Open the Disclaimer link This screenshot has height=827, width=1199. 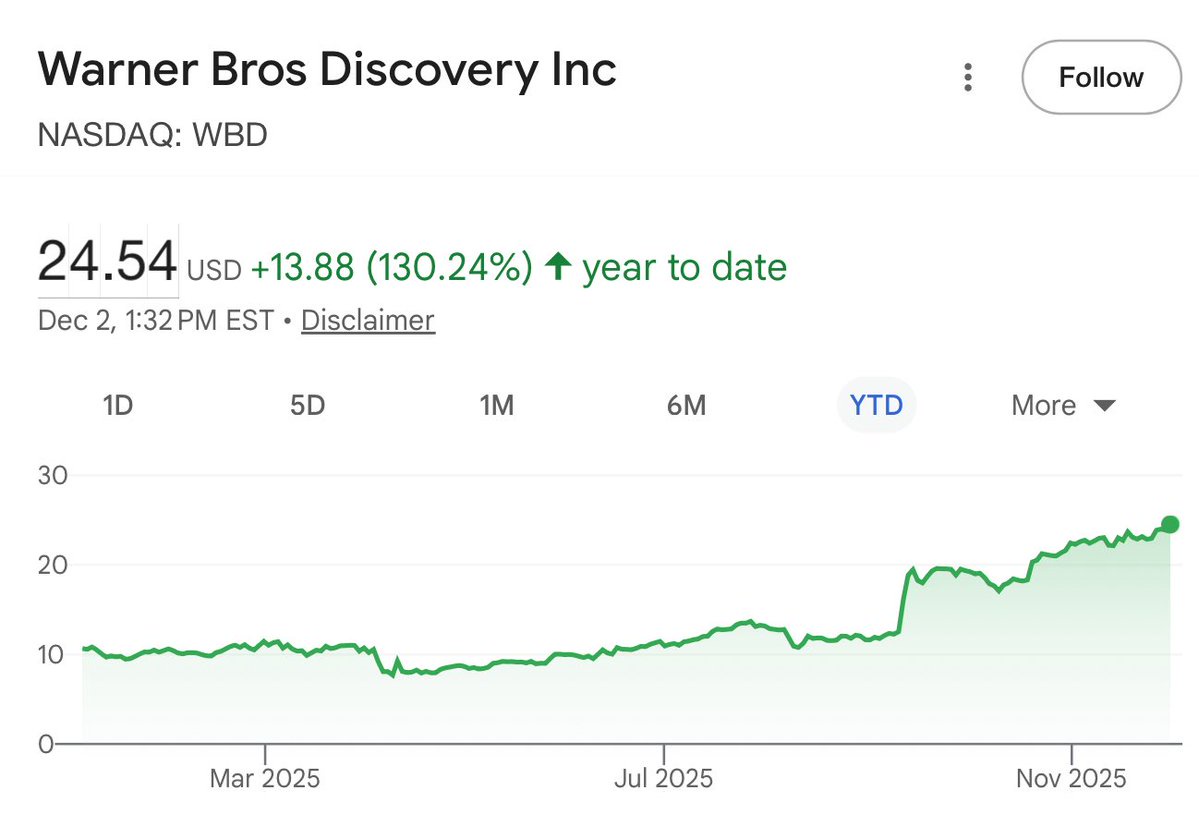(368, 320)
